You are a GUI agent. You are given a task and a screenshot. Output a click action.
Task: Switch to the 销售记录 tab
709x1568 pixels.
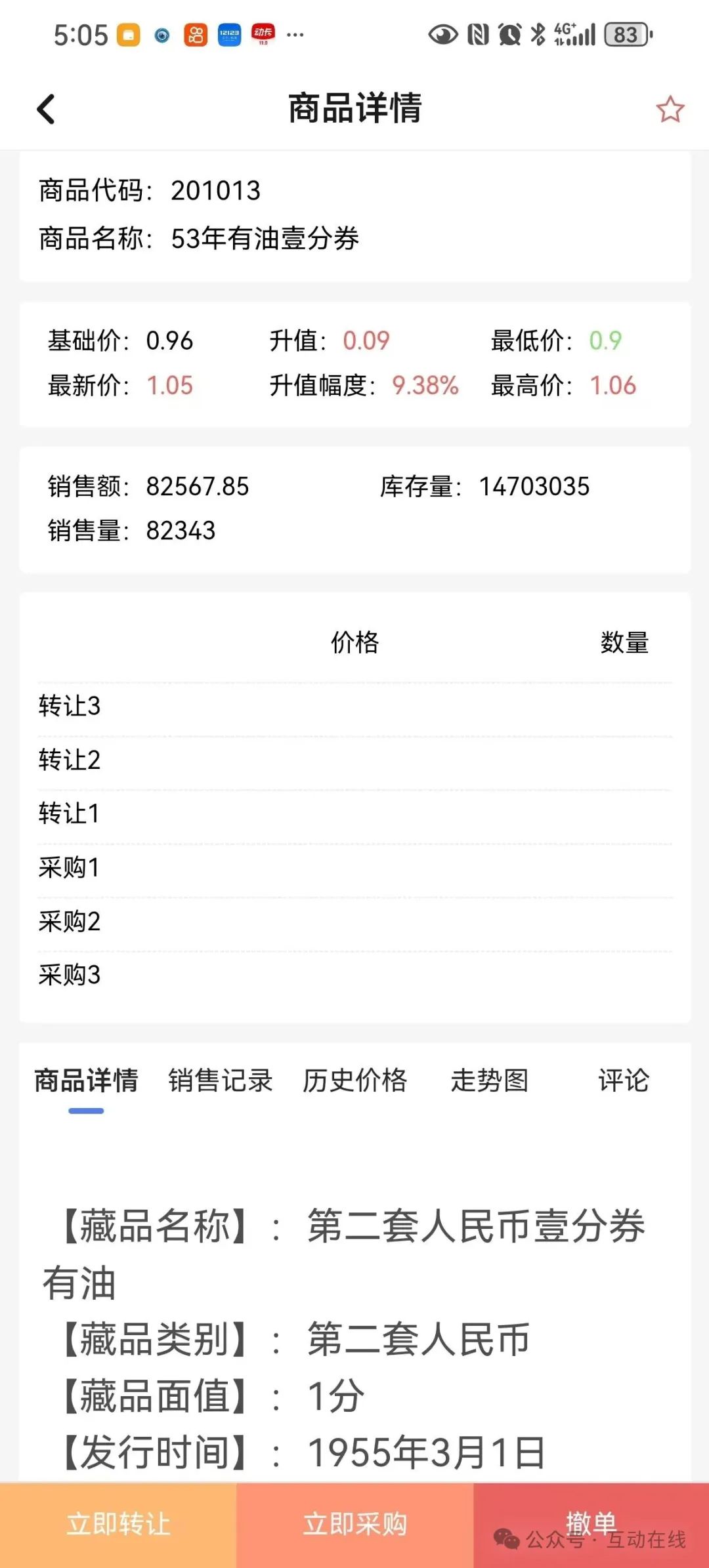pos(220,1081)
